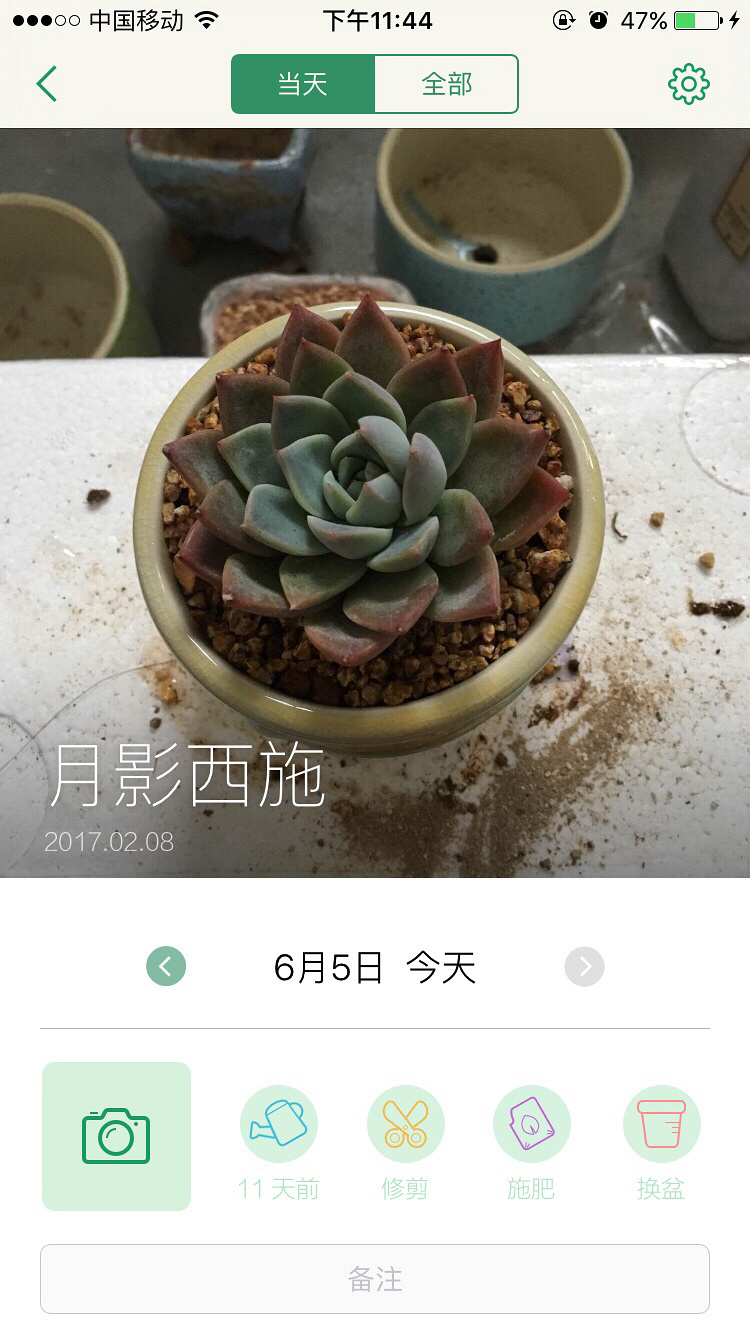Go to the next day
The height and width of the screenshot is (1334, 750).
click(584, 967)
